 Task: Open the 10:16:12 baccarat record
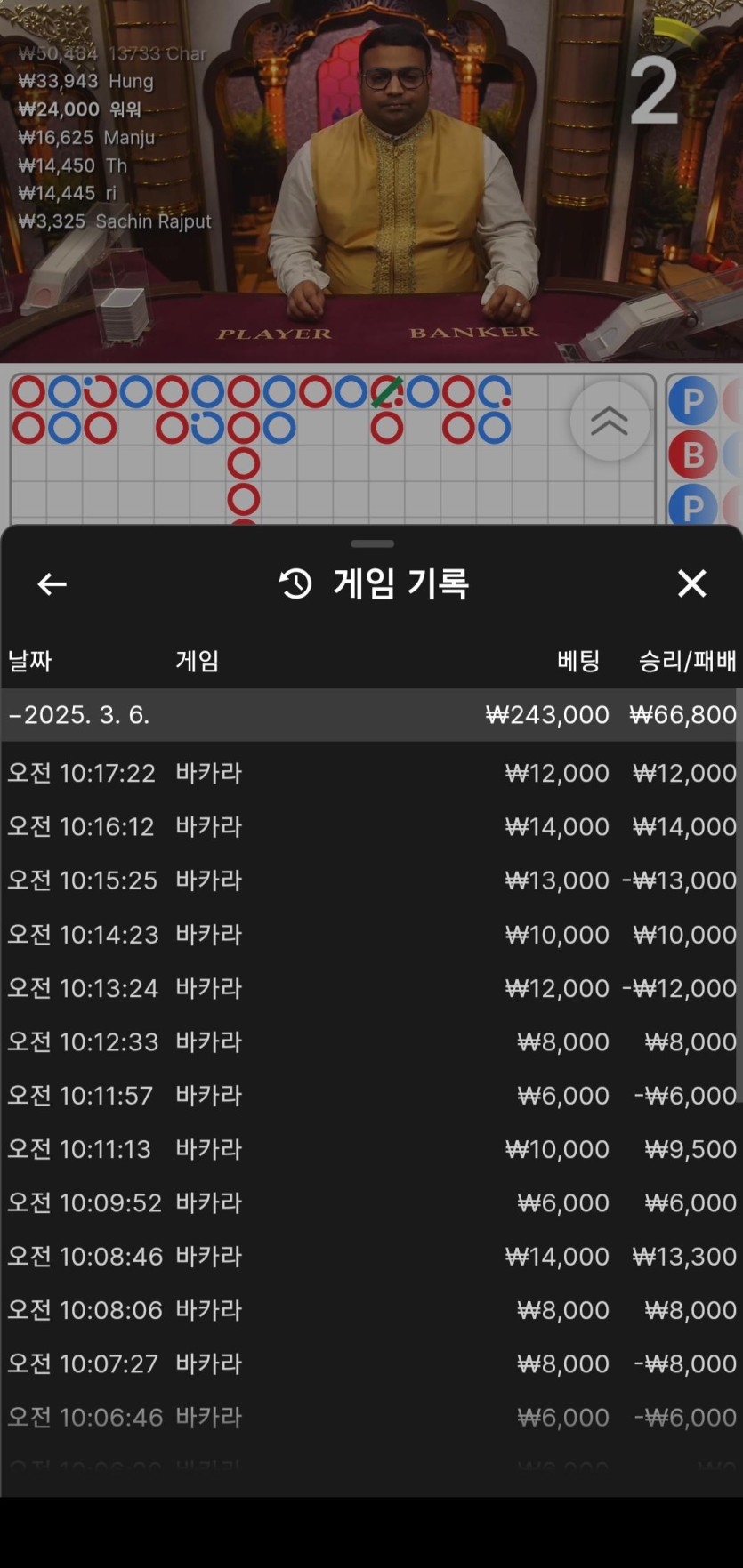(371, 827)
